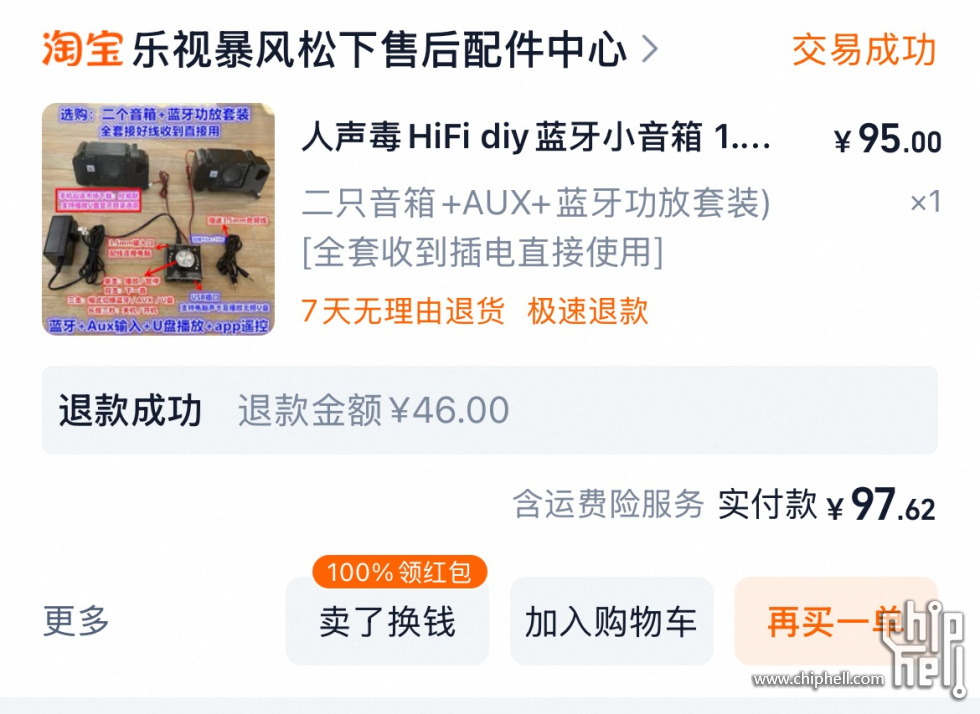View the 退款成功 refund details
The image size is (980, 714).
click(489, 410)
